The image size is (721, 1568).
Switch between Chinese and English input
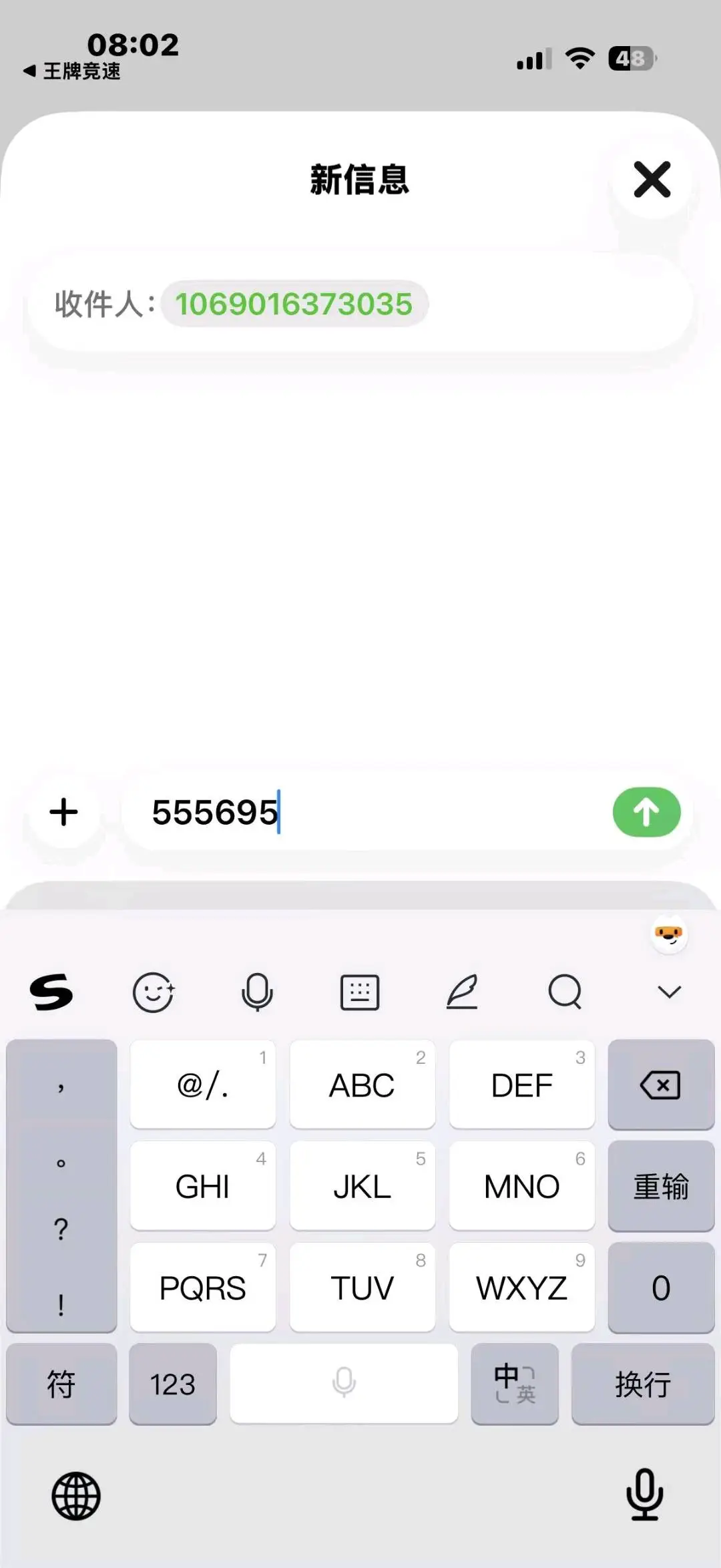[514, 1384]
